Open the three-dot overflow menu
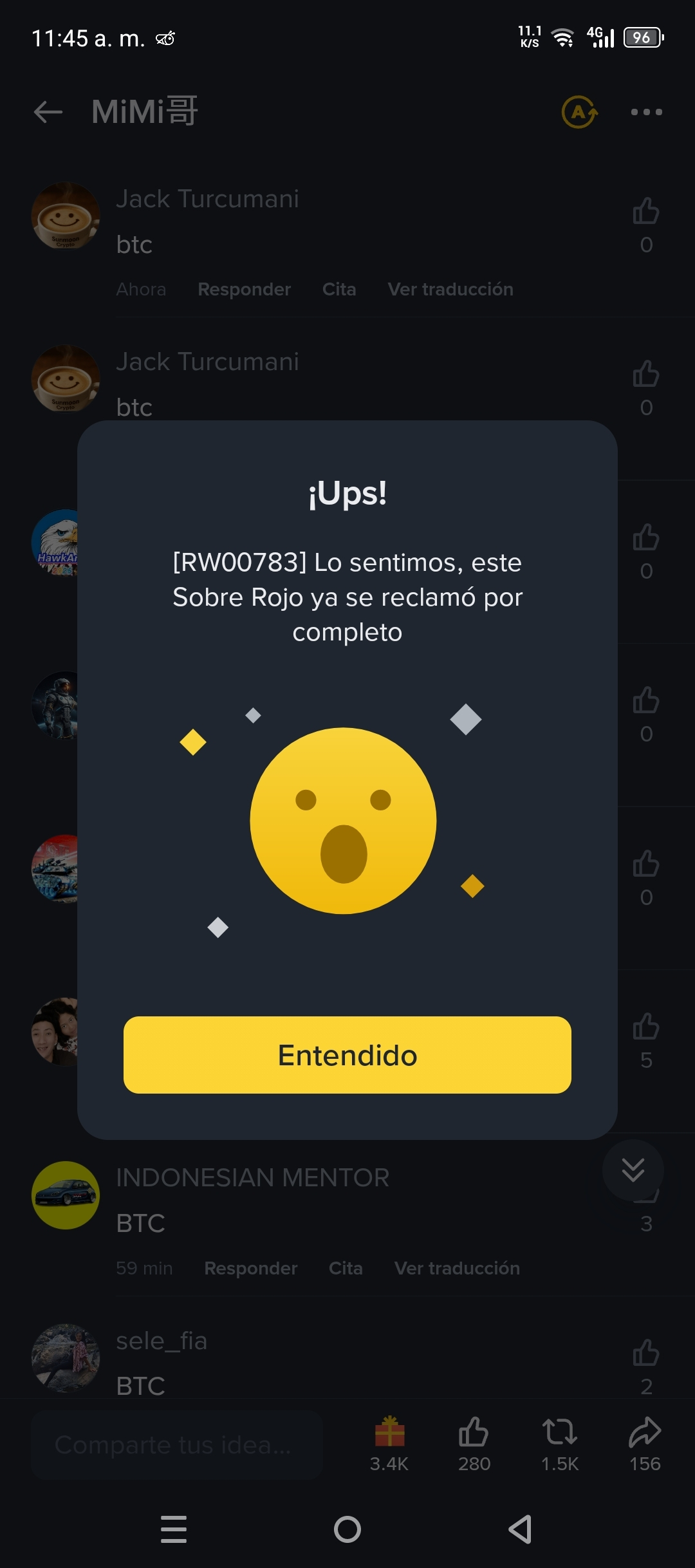695x1568 pixels. tap(646, 112)
